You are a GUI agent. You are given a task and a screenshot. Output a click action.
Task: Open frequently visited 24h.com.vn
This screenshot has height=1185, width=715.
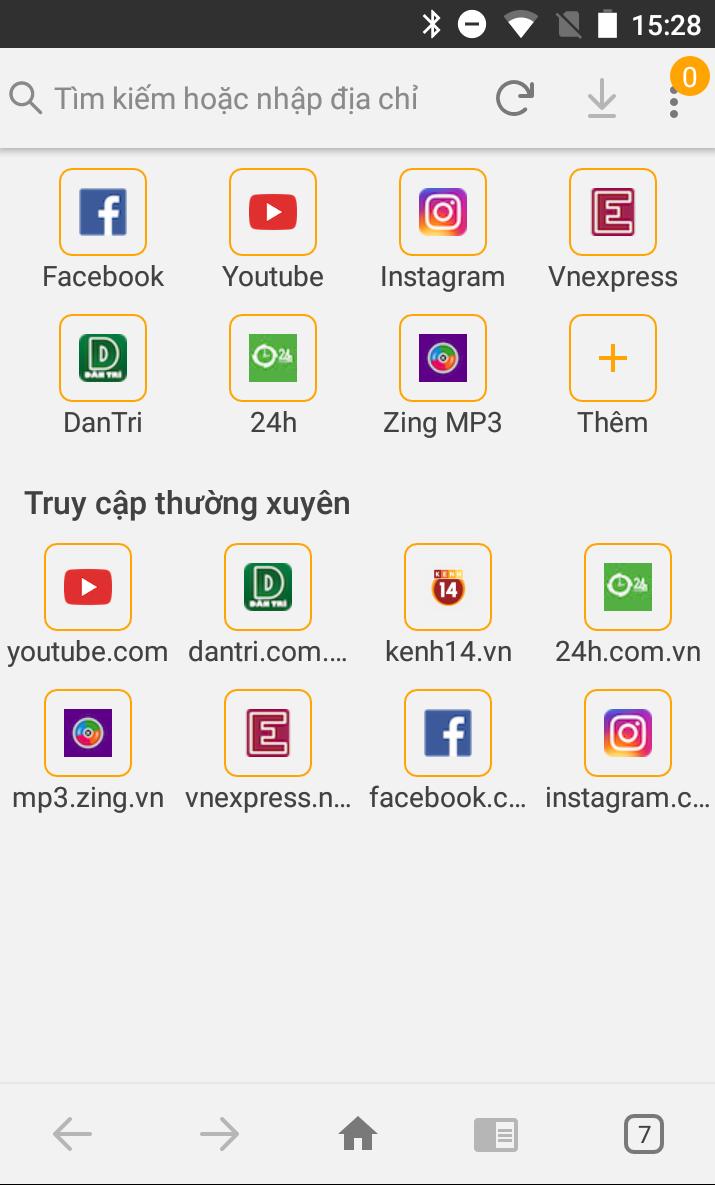[628, 587]
